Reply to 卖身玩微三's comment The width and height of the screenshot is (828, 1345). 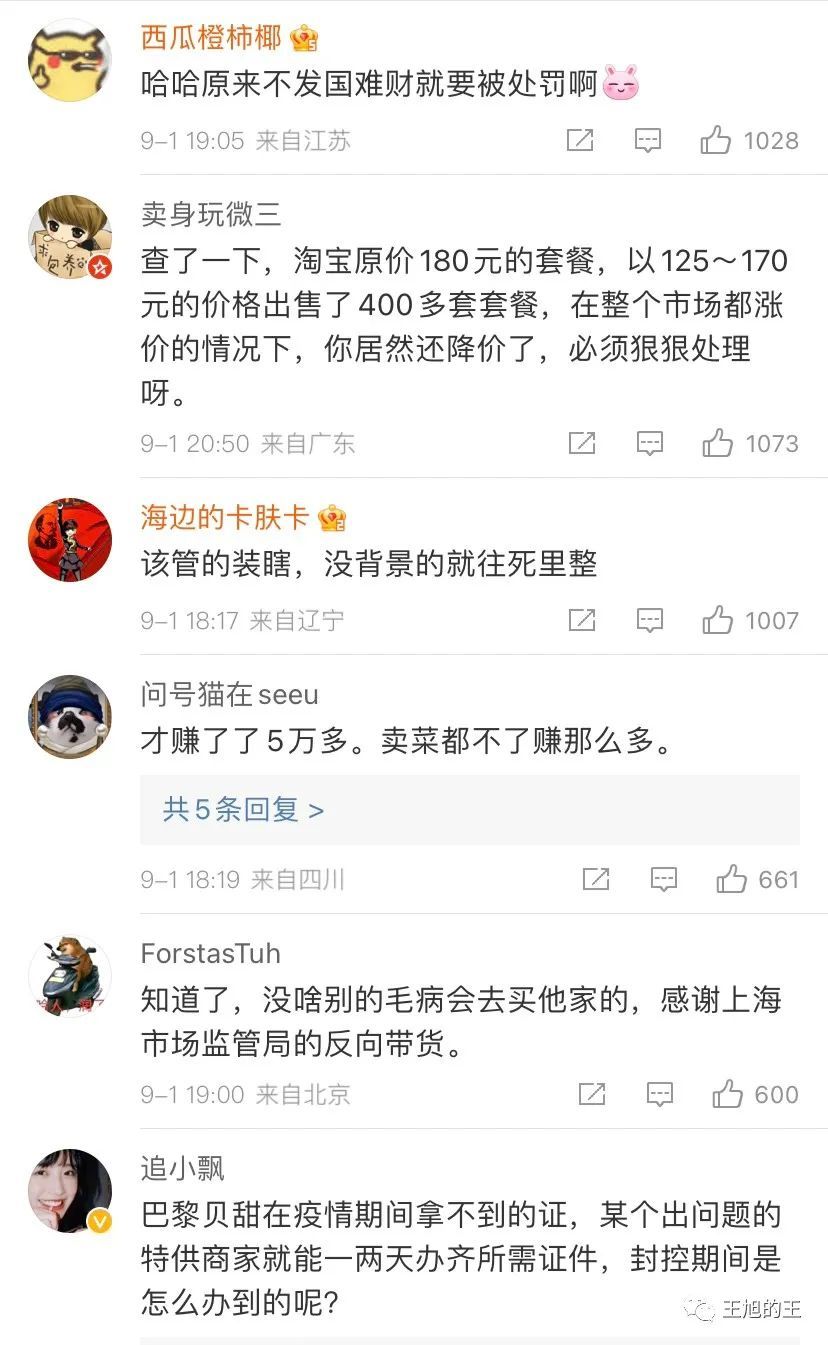pyautogui.click(x=650, y=443)
